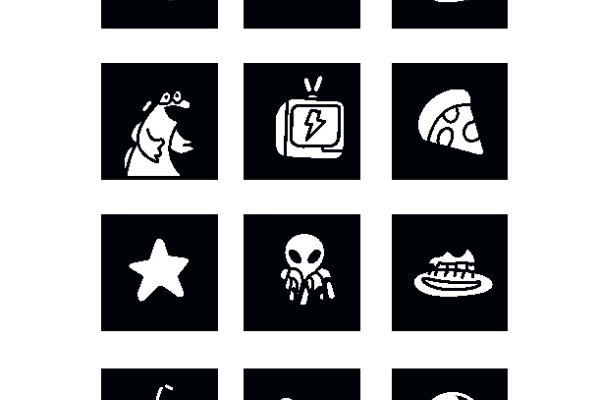Choose the TV with lightning bolt sticker
Image resolution: width=600 pixels, height=400 pixels.
pos(301,122)
